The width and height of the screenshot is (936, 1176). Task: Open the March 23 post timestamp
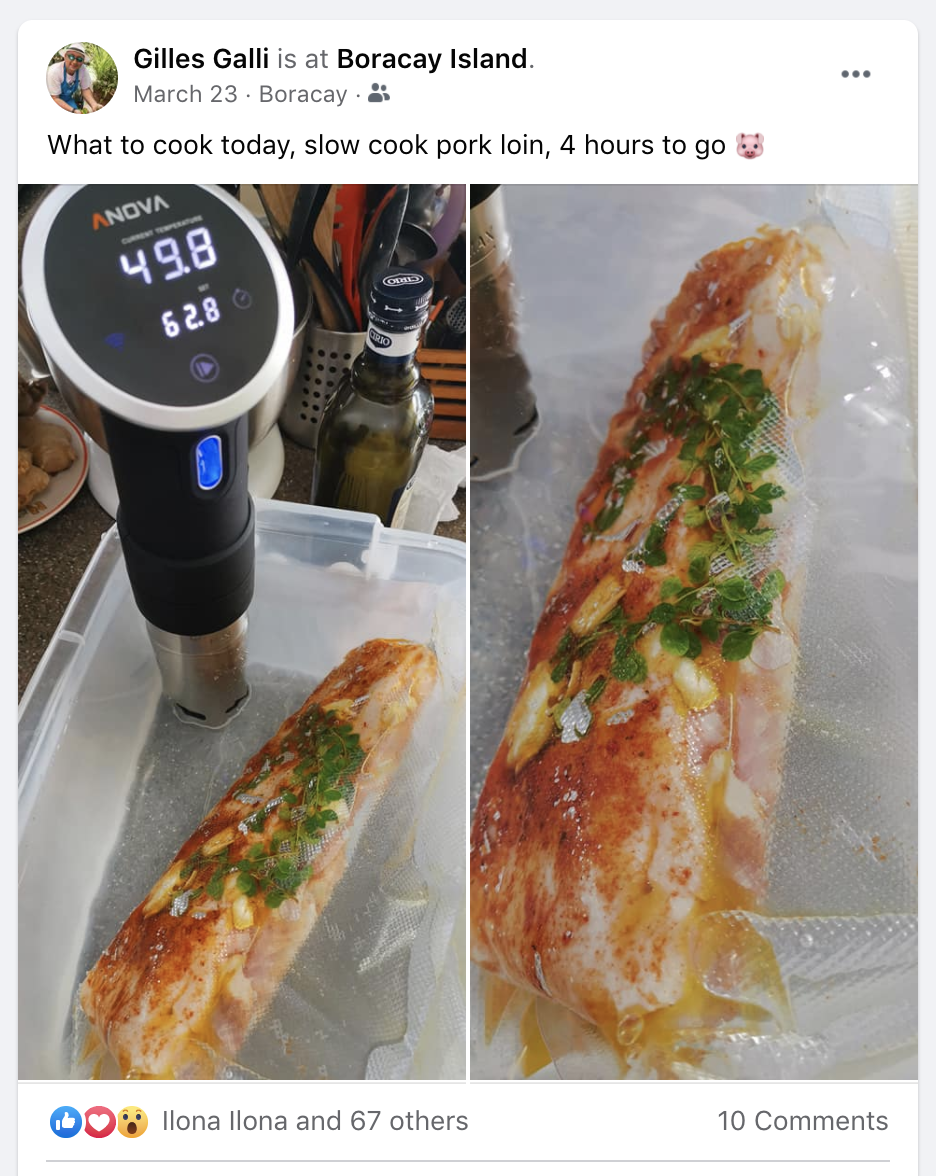(x=185, y=94)
